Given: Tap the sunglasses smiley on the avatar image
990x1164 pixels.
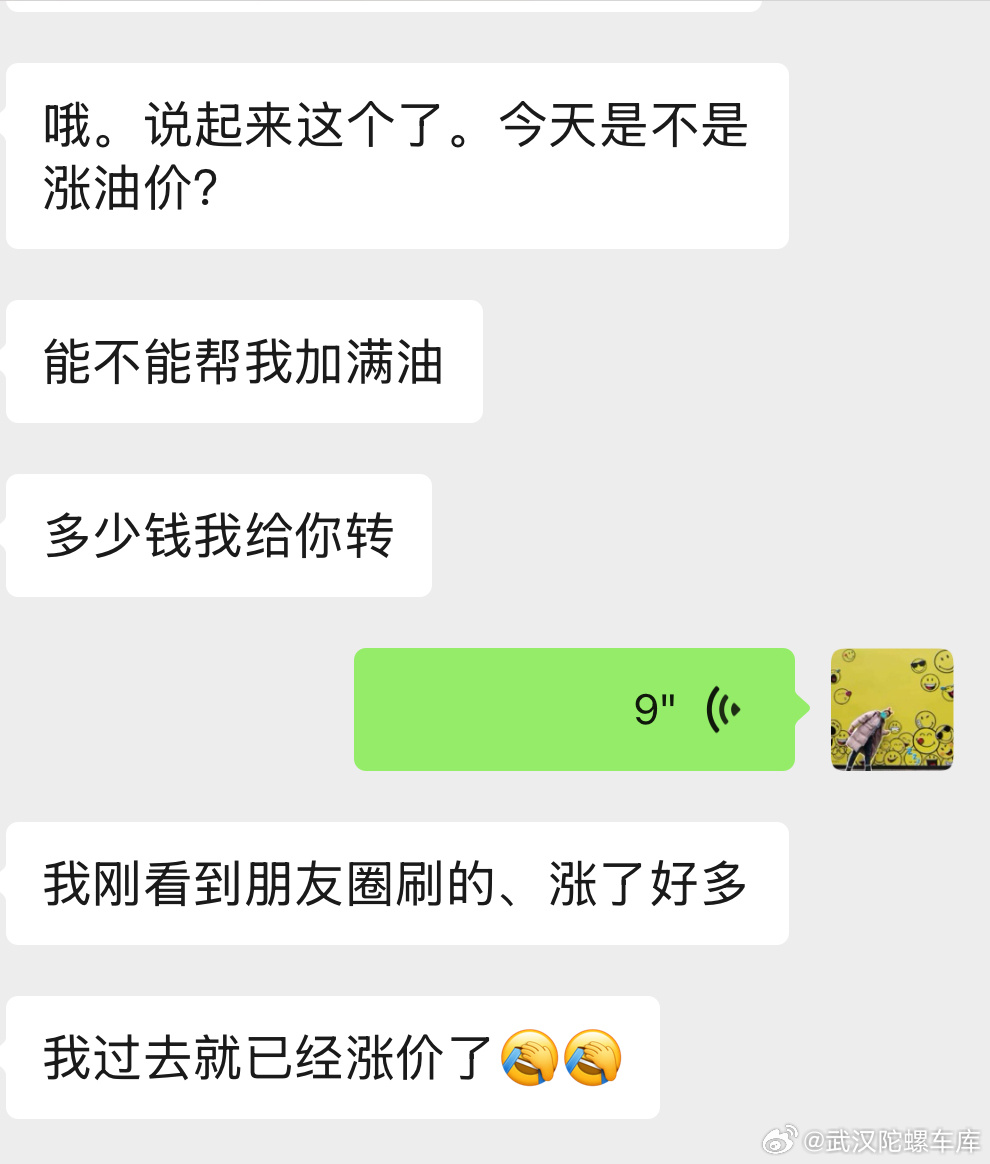Looking at the screenshot, I should pos(917,665).
